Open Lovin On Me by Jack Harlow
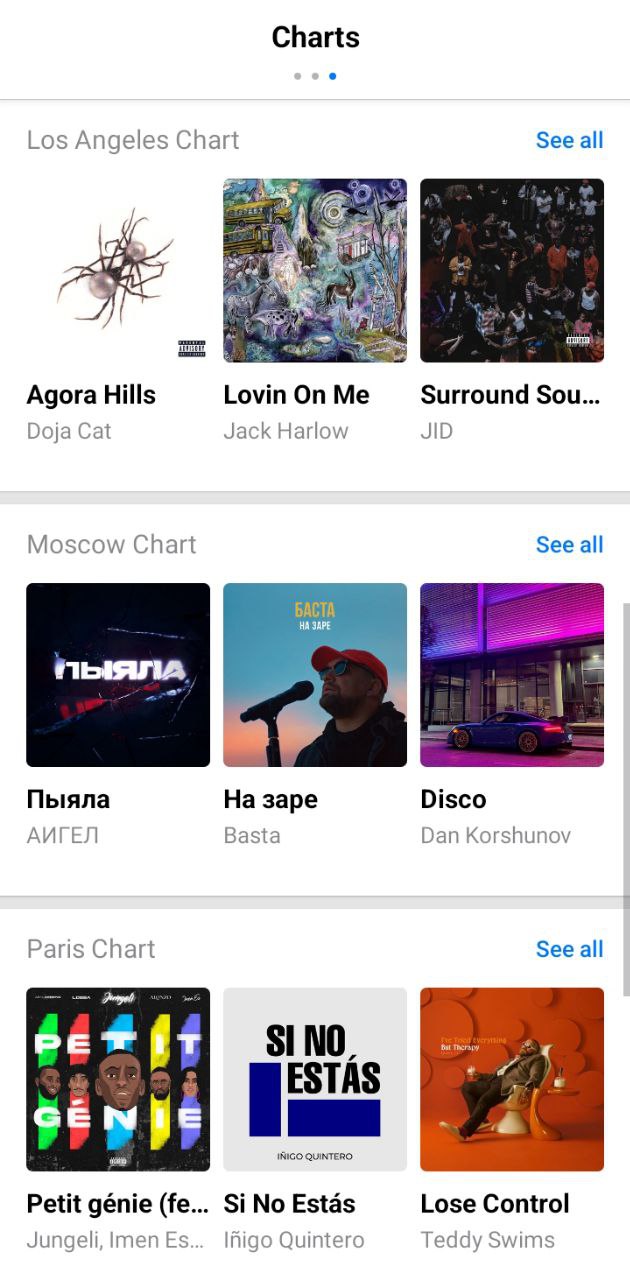 (315, 270)
